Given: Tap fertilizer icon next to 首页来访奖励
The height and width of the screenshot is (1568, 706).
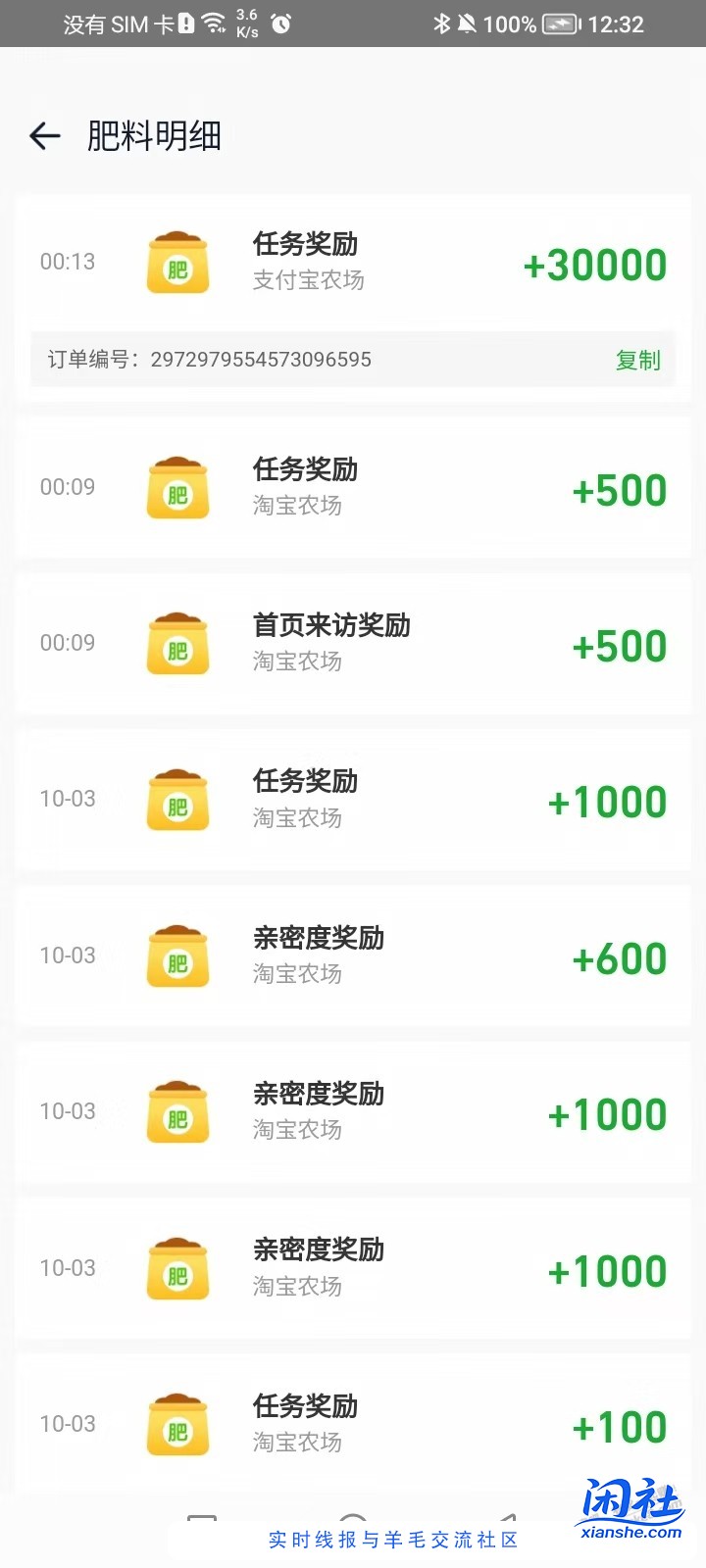Looking at the screenshot, I should pos(177,643).
